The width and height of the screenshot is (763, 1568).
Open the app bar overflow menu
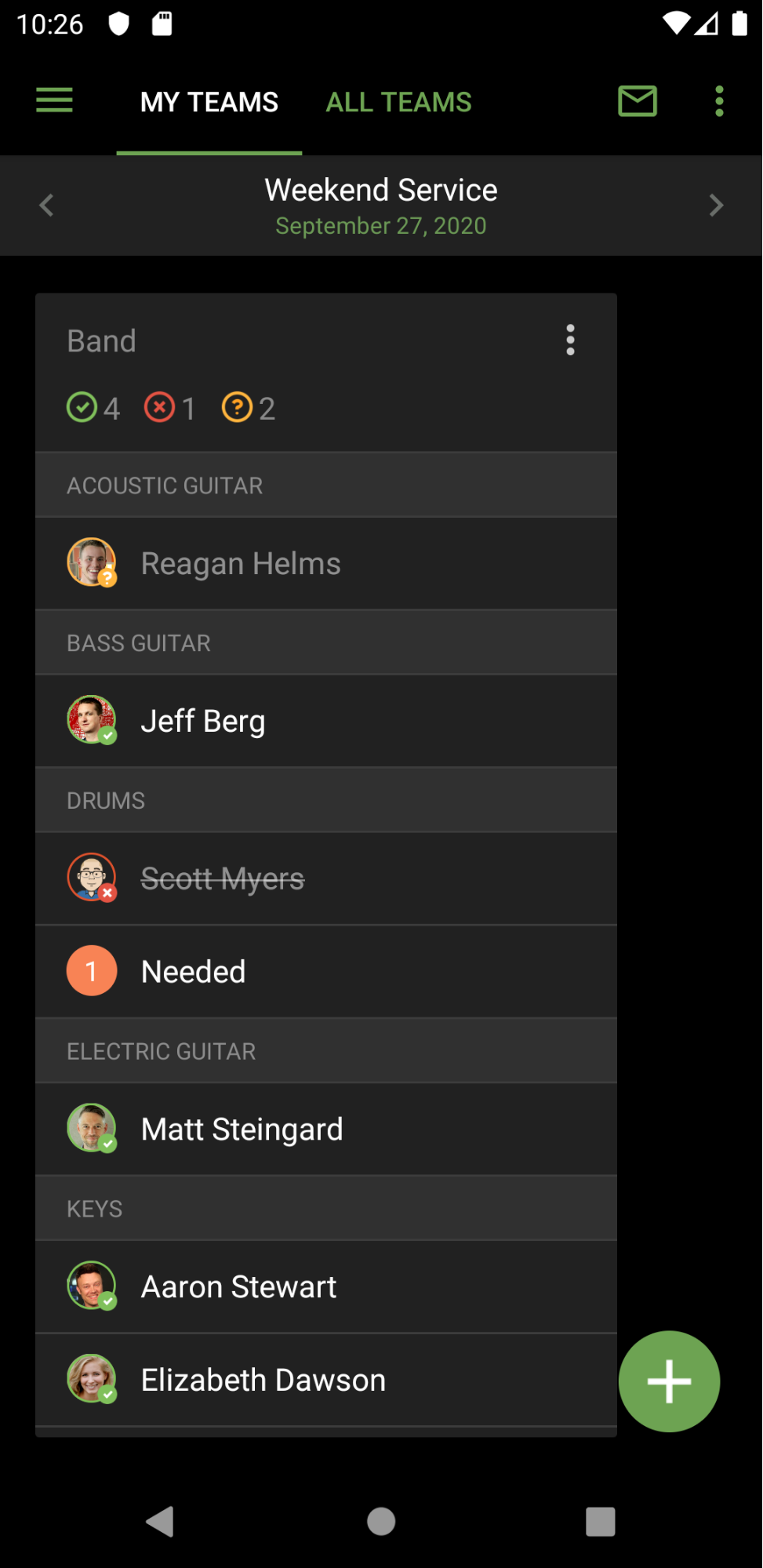pyautogui.click(x=719, y=101)
